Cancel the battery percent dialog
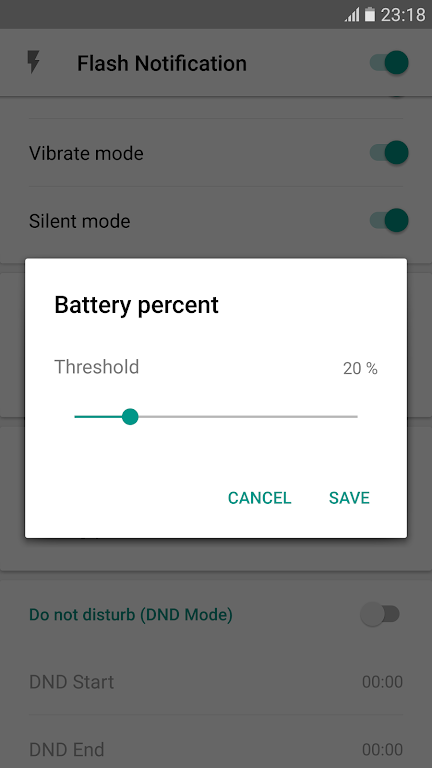This screenshot has height=768, width=432. coord(260,498)
